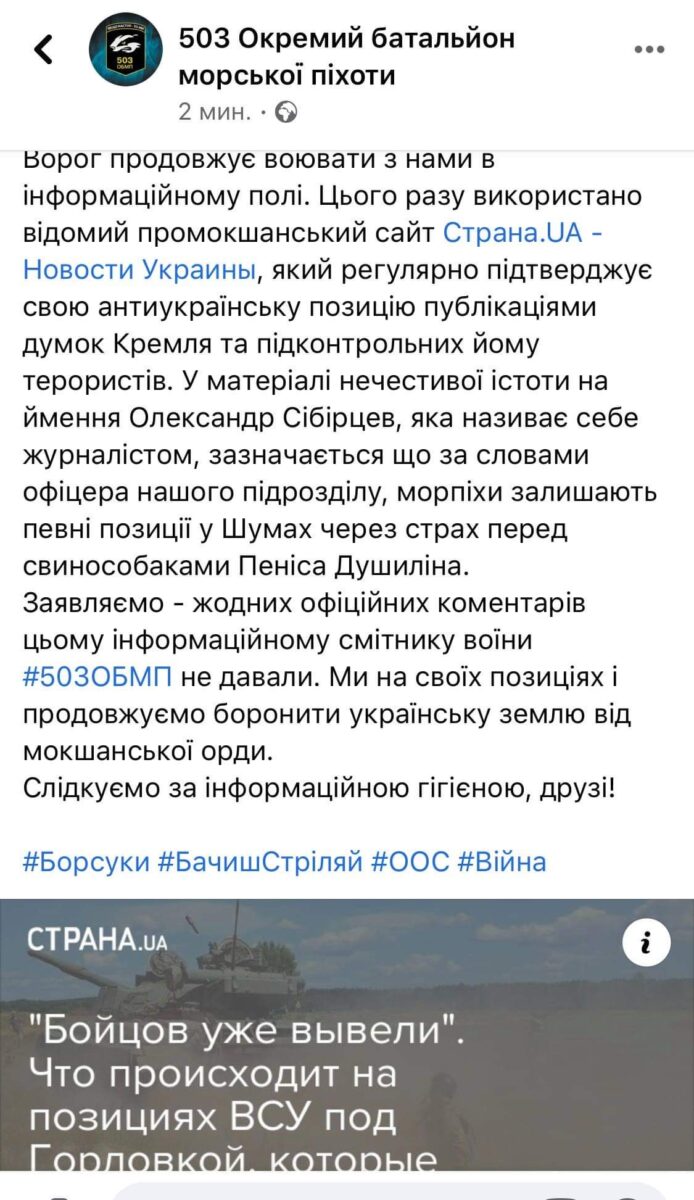Open the #ООС hashtag
Image resolution: width=694 pixels, height=1200 pixels.
410,860
